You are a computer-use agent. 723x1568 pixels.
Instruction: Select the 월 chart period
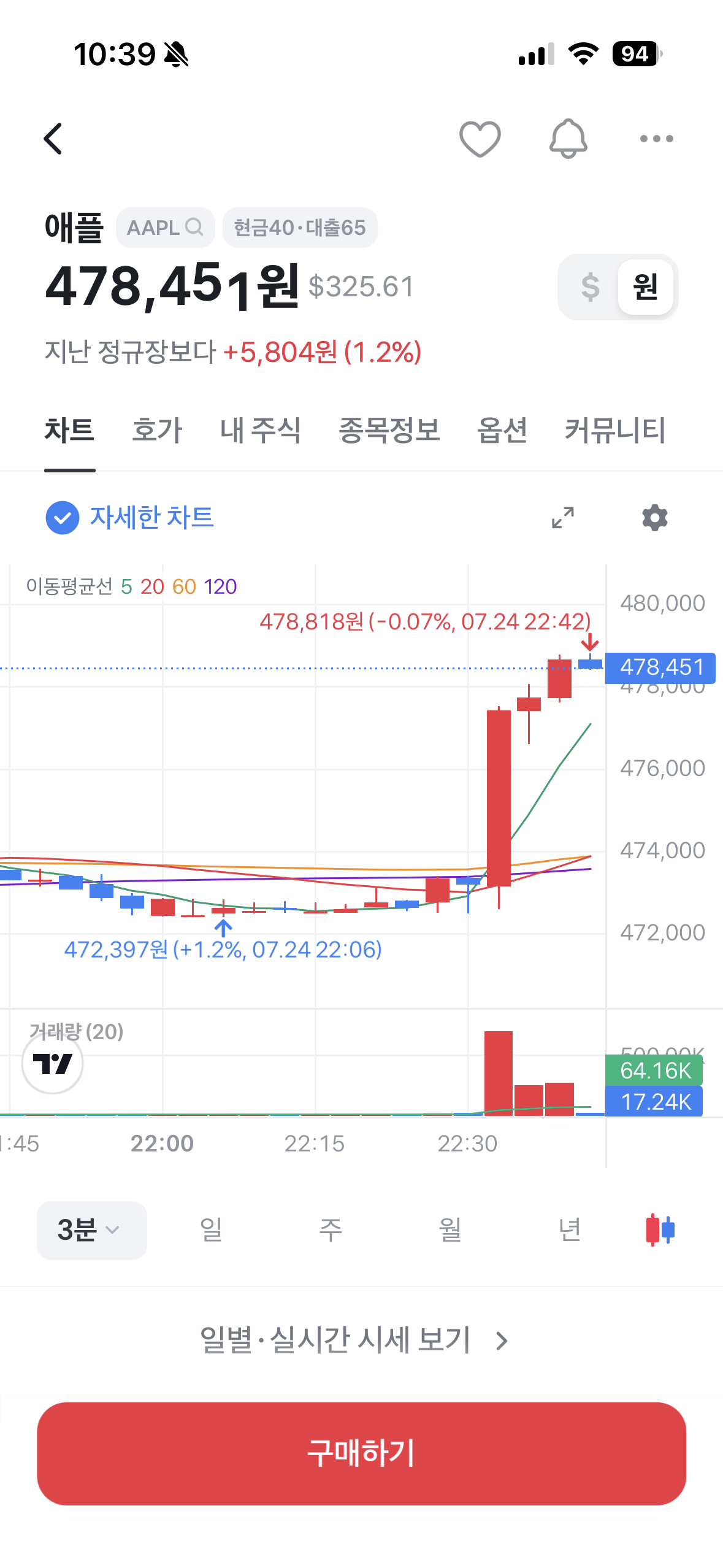[x=450, y=1230]
